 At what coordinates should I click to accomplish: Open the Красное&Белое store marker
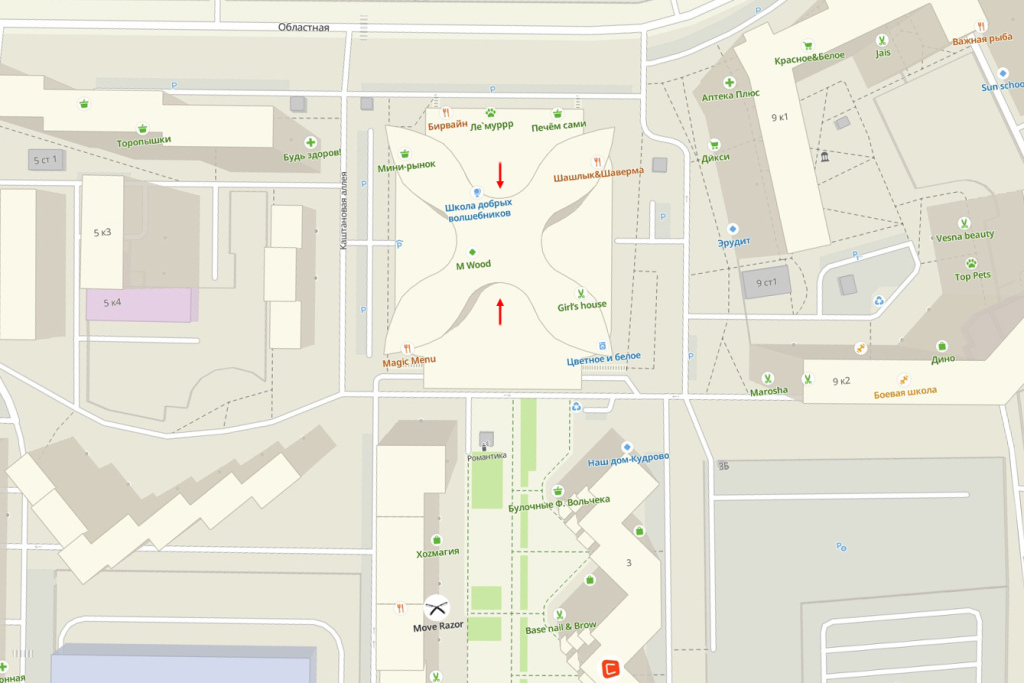808,45
